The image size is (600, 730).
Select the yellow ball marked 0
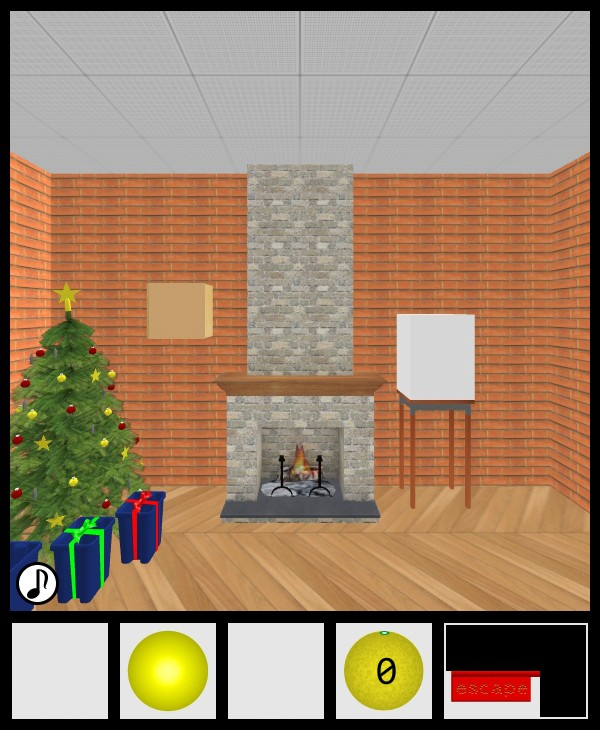(x=384, y=671)
